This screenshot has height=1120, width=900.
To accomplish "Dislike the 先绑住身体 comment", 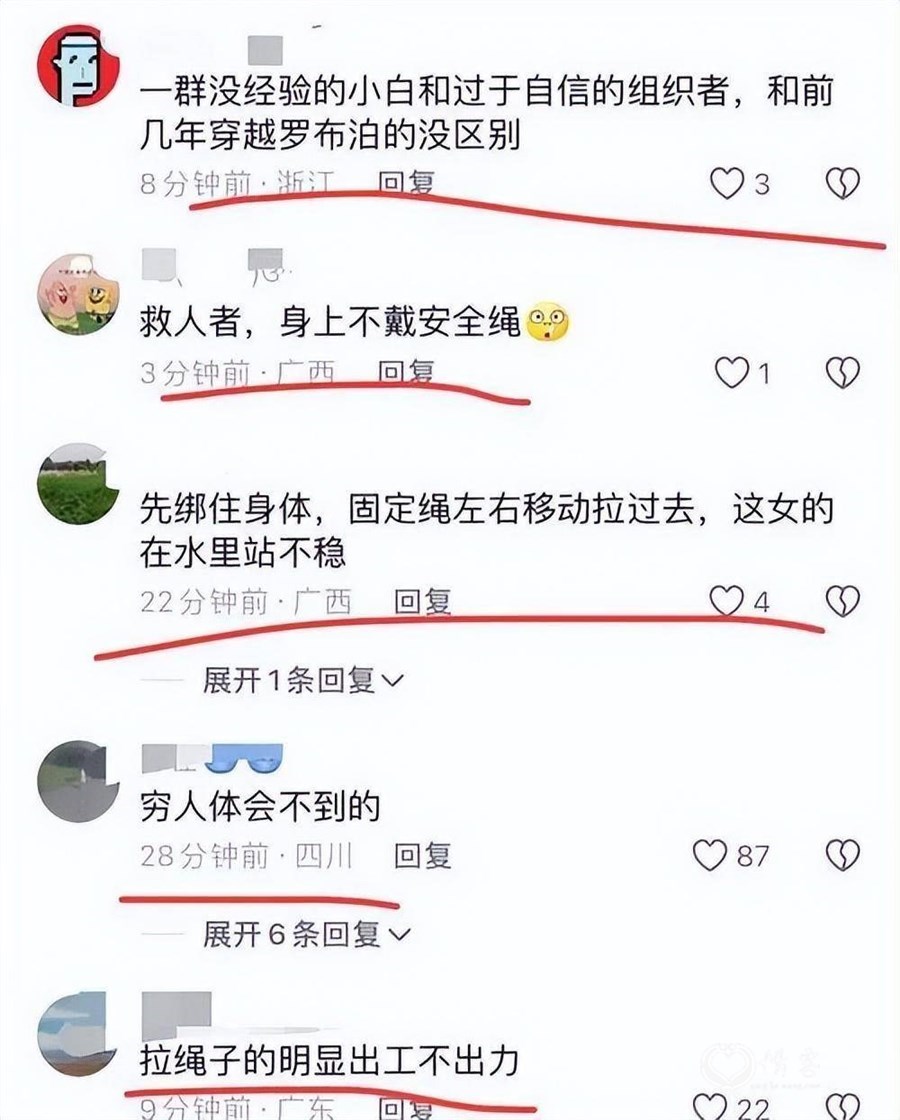I will coord(842,601).
